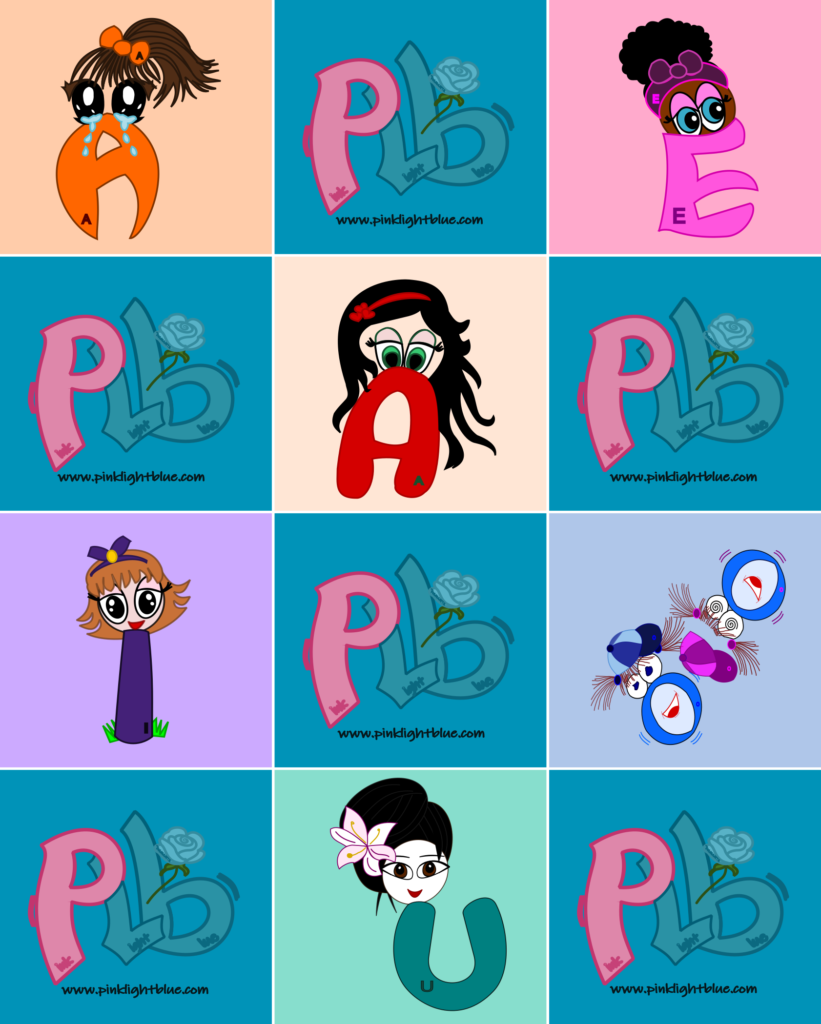
Task: Pick the red letter A card
Action: tap(410, 384)
